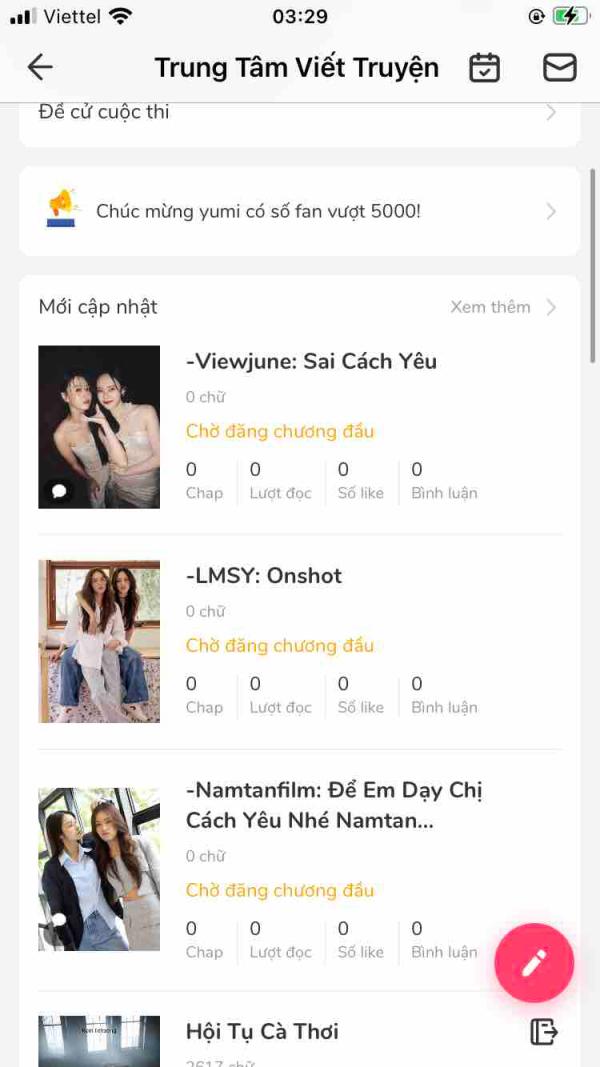Open the calendar check-in icon
The height and width of the screenshot is (1067, 600).
pos(484,67)
